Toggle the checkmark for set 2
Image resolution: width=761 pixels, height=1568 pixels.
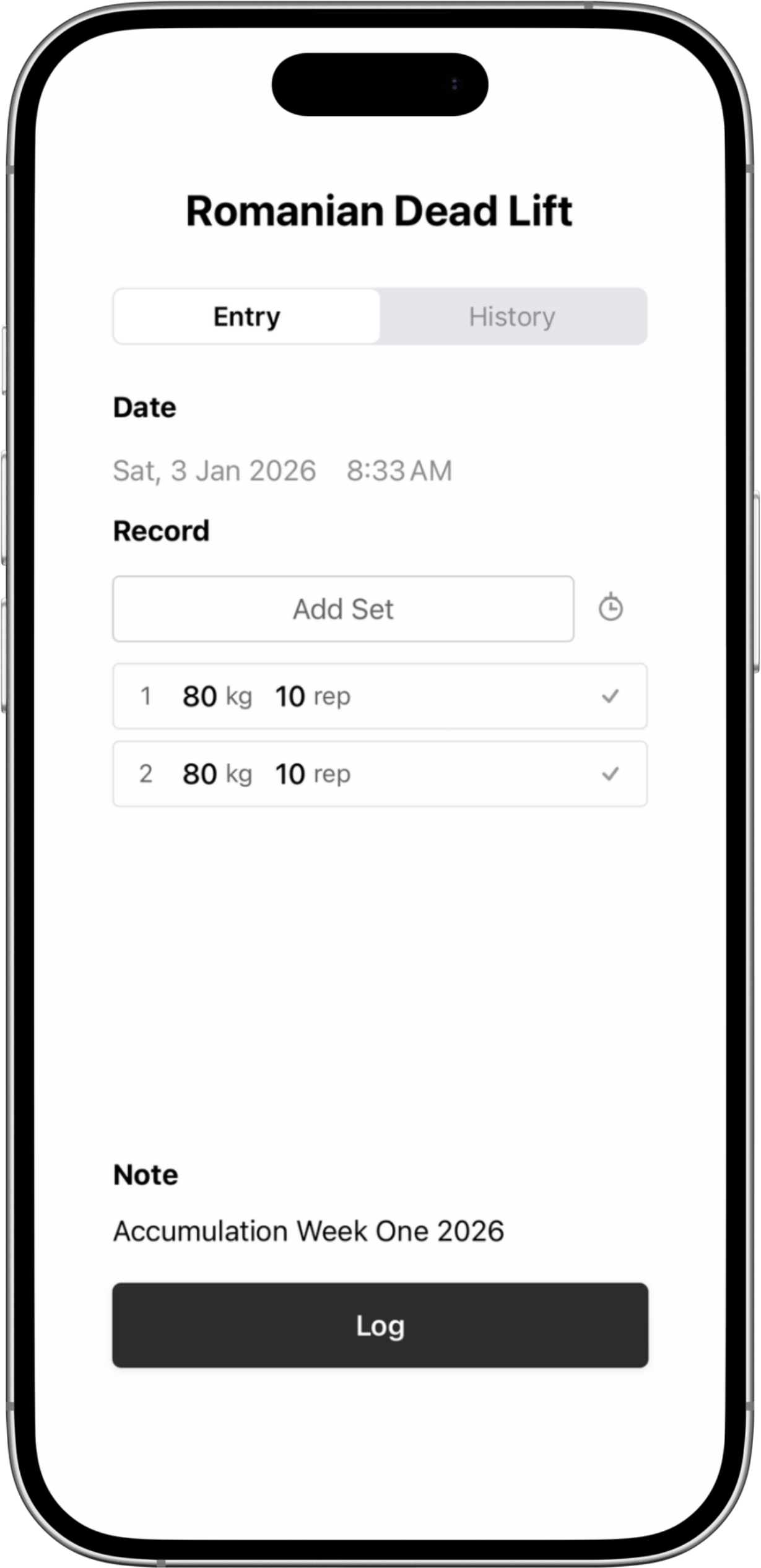[x=611, y=774]
